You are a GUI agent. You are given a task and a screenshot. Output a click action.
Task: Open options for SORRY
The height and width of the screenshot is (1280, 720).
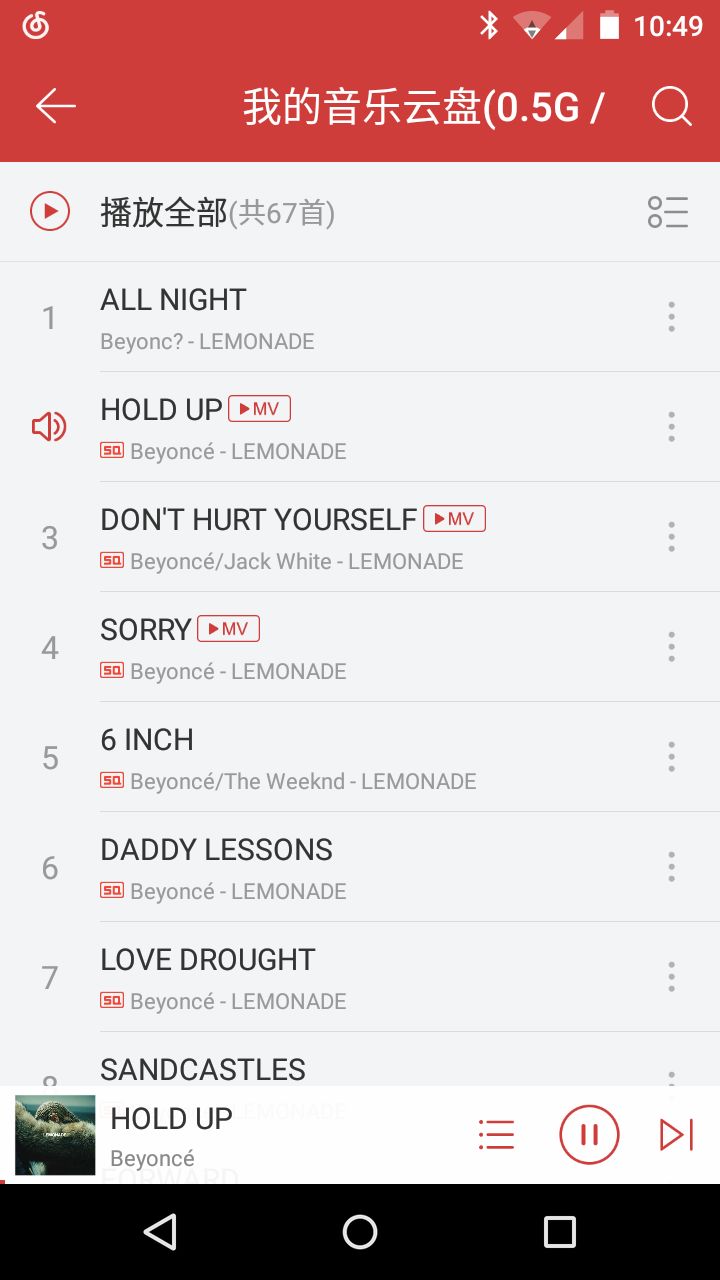tap(671, 647)
